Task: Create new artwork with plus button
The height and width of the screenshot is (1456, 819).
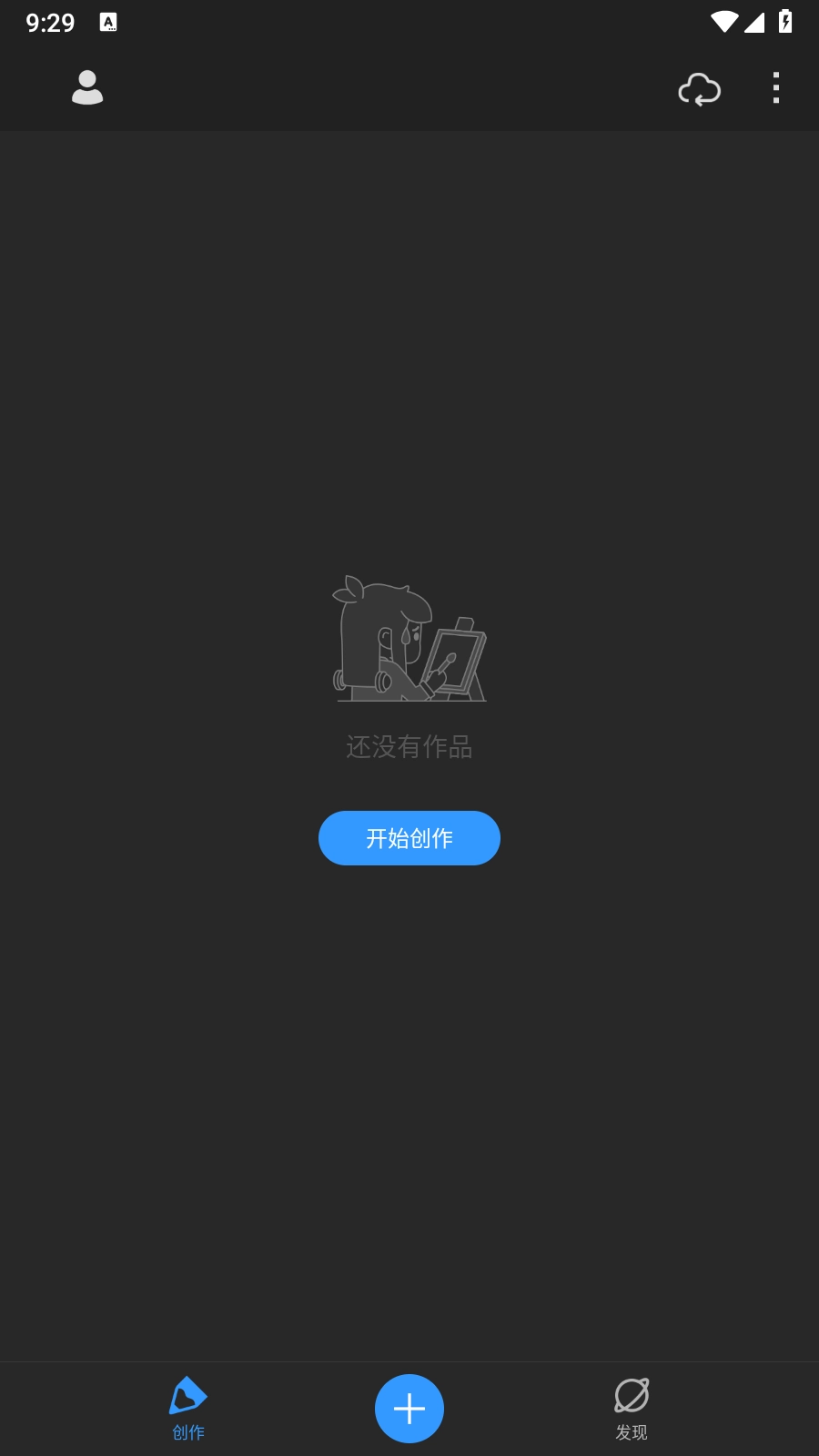Action: tap(409, 1409)
